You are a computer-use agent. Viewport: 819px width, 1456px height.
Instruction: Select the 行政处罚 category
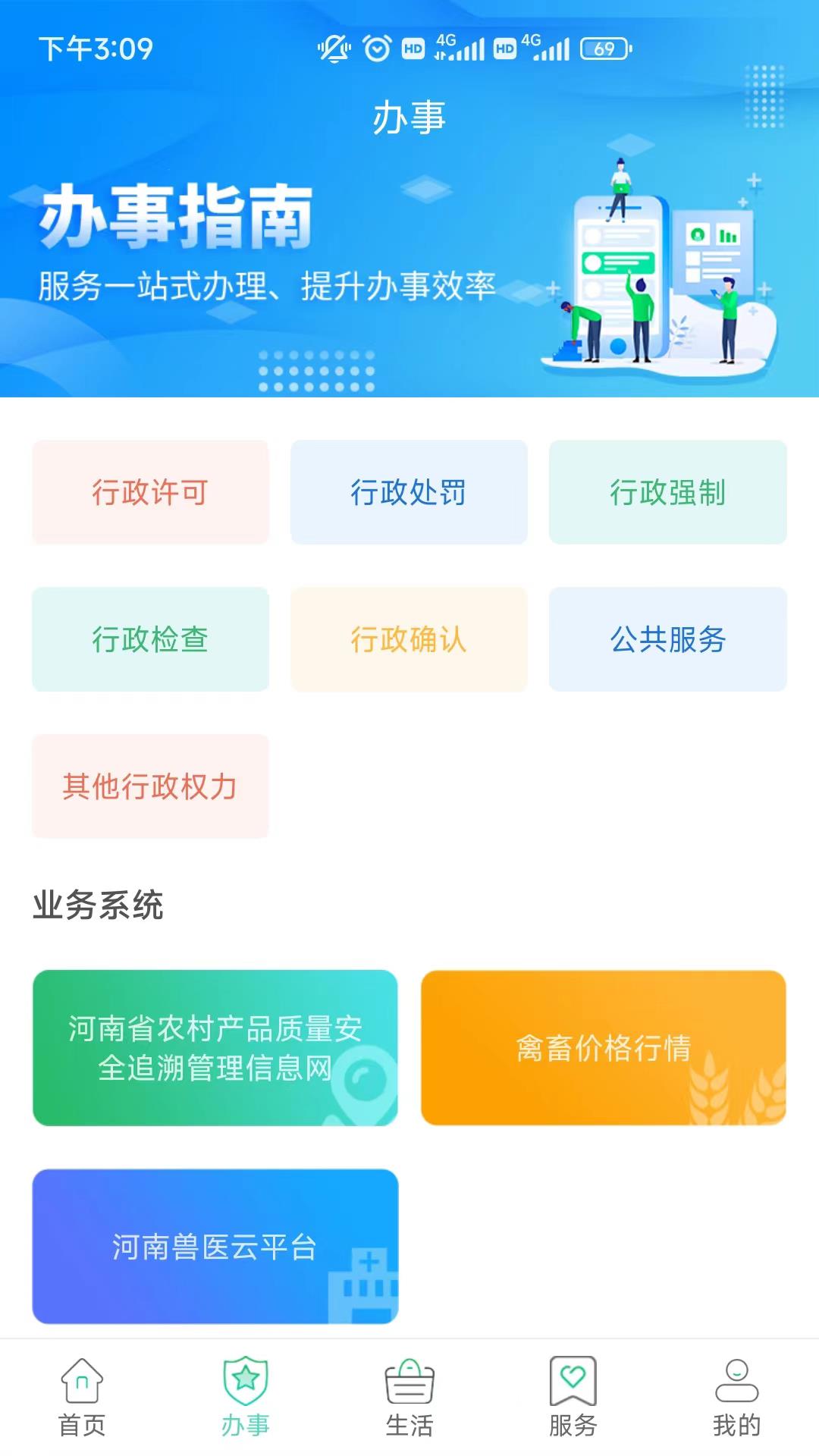coord(409,492)
